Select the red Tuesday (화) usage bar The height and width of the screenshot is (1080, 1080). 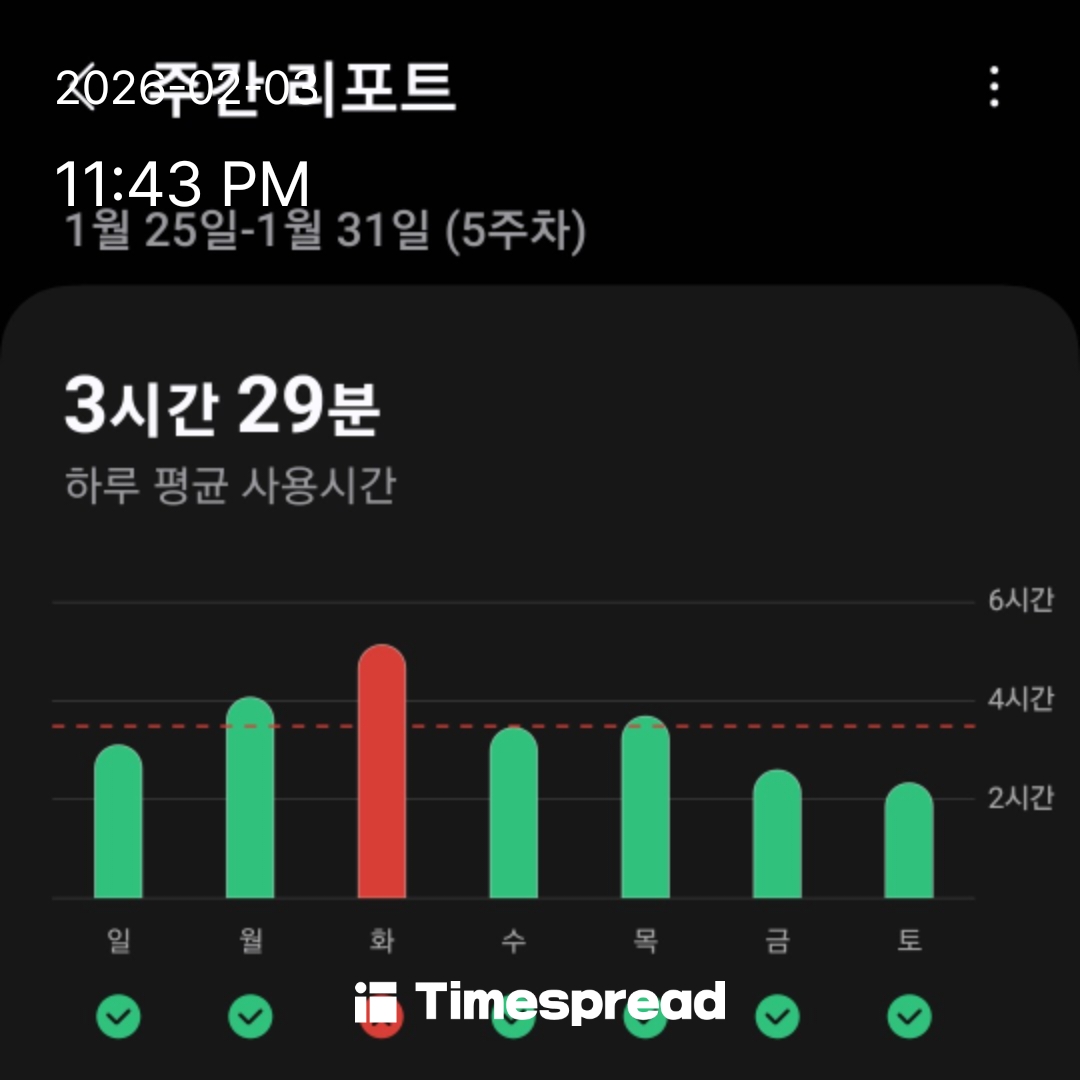[382, 772]
